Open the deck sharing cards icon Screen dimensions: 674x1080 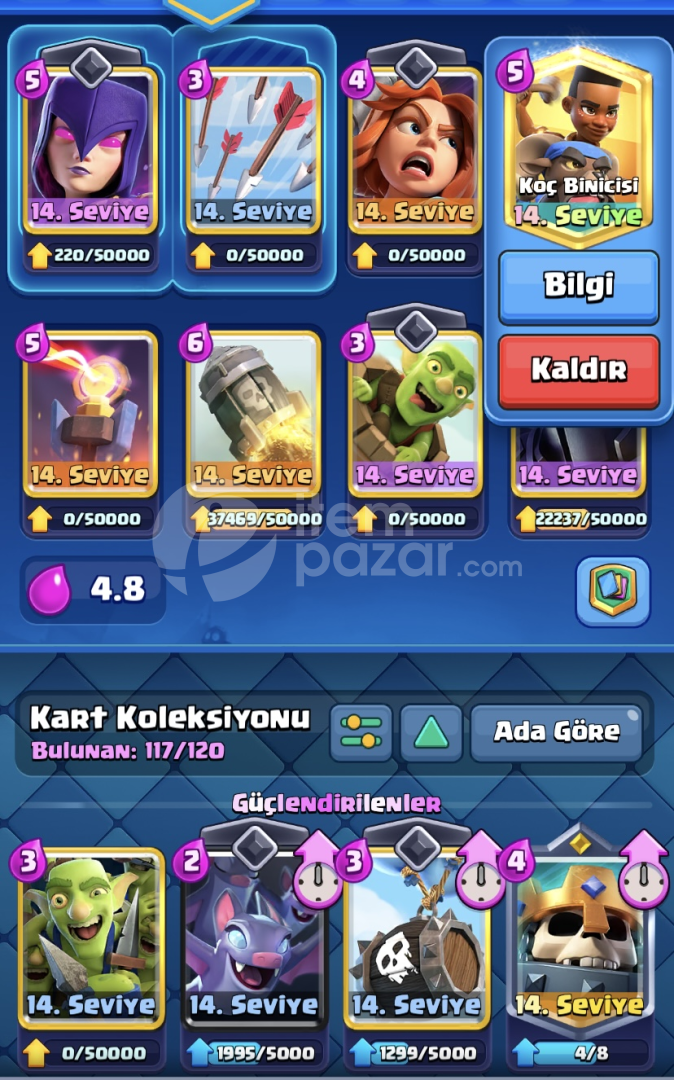(613, 592)
